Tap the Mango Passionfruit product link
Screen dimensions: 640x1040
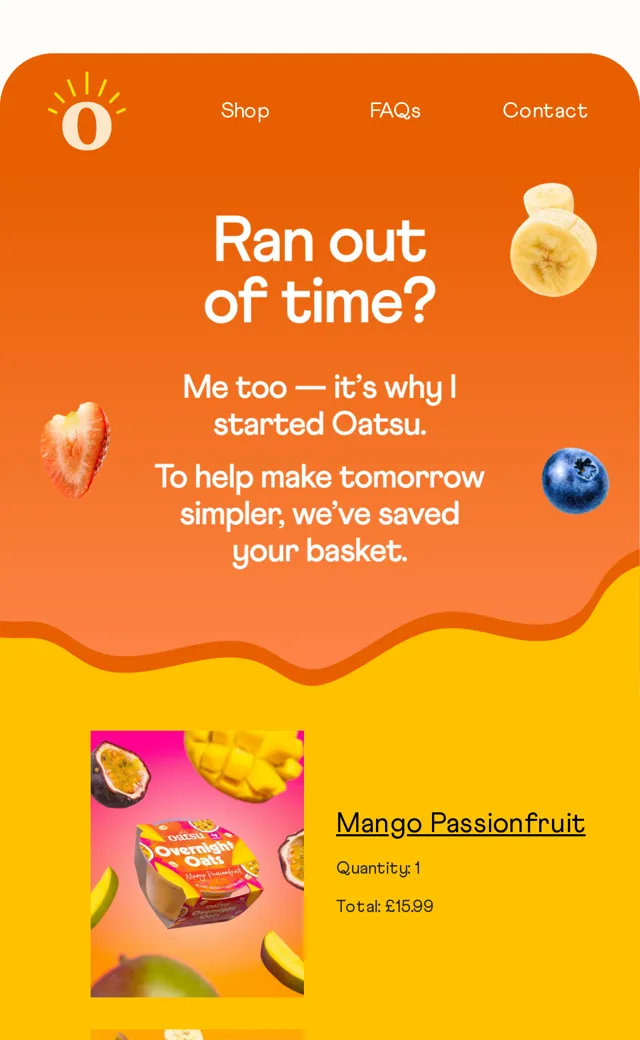pyautogui.click(x=460, y=823)
